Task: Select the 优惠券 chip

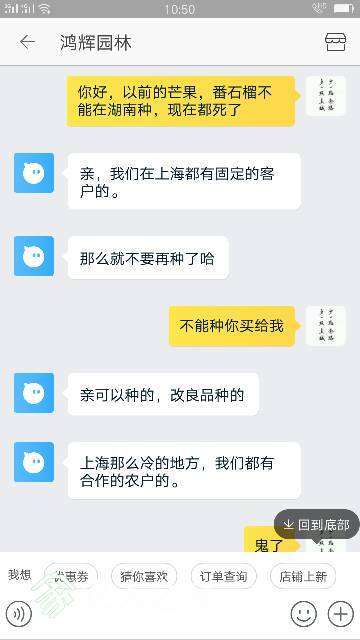Action: [71, 576]
